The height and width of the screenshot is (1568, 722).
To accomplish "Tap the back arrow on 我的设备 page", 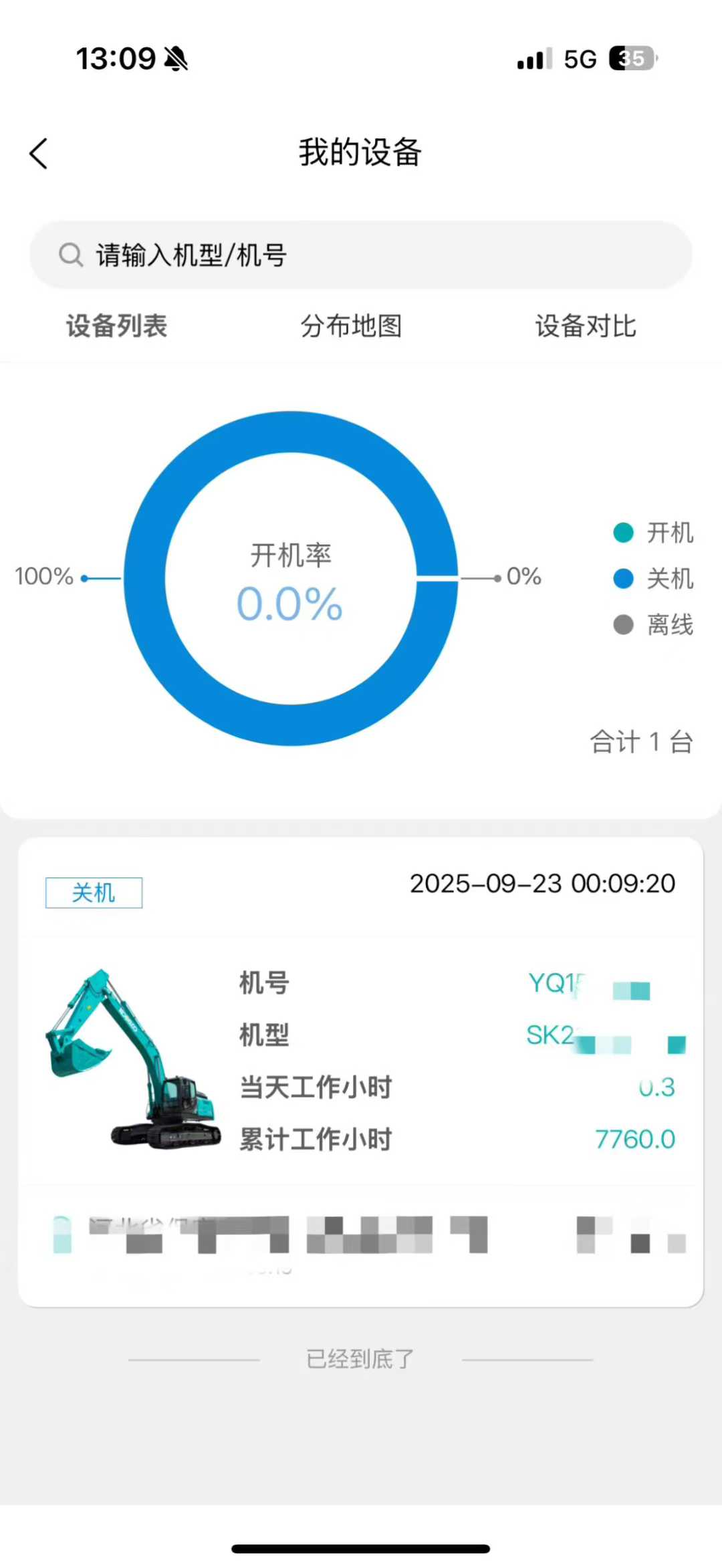I will (x=38, y=152).
